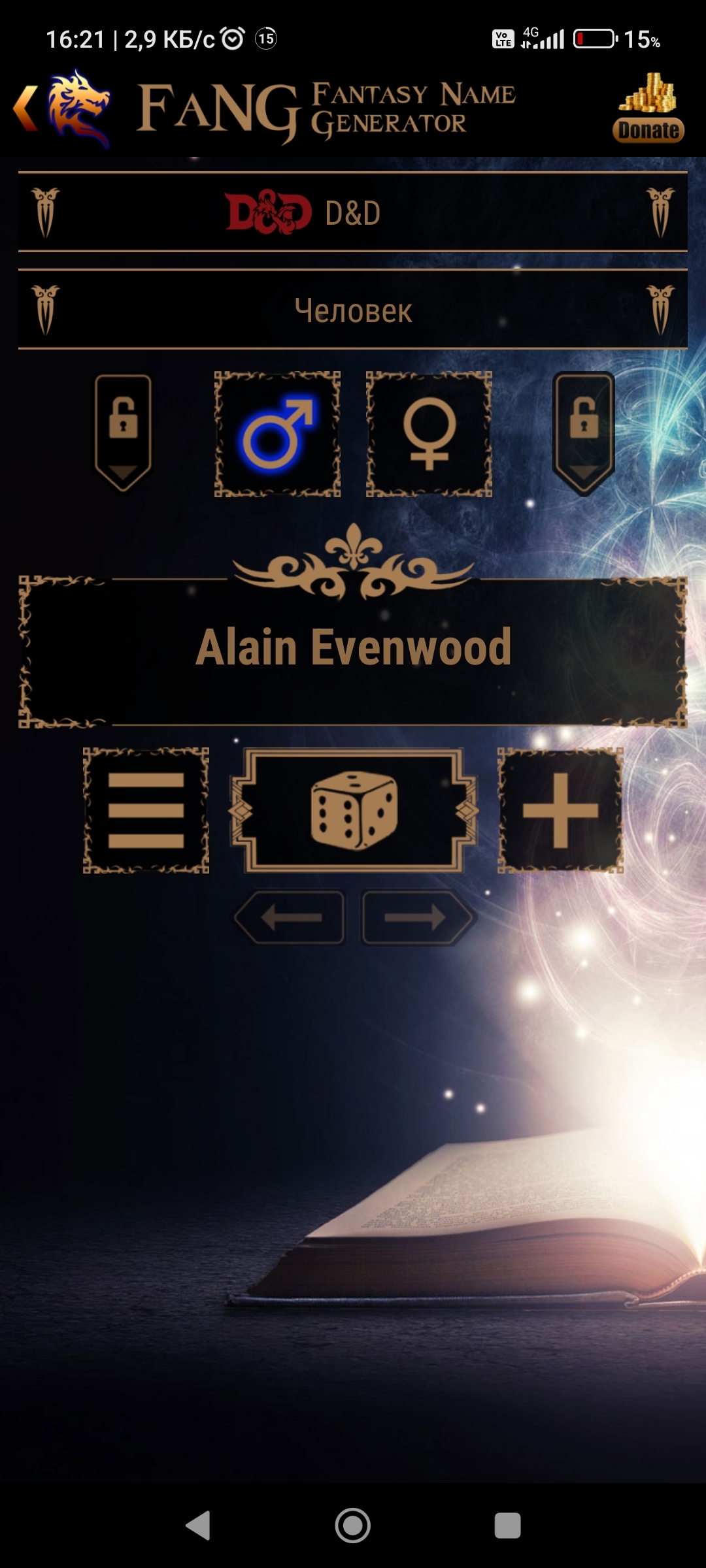The width and height of the screenshot is (706, 1568).
Task: Tap the system home button
Action: 353,1526
